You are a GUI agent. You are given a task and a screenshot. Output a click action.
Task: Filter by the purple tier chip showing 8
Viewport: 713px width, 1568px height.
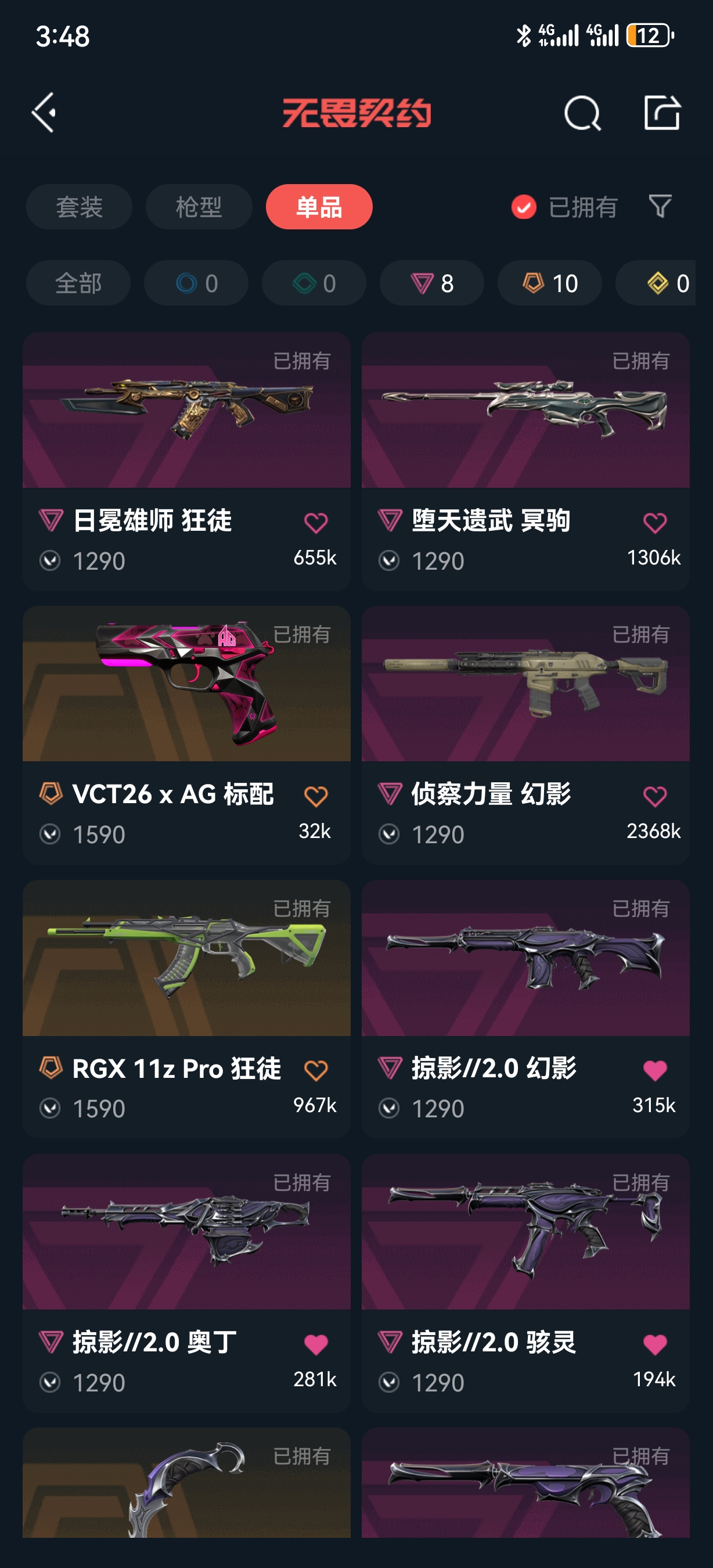432,283
